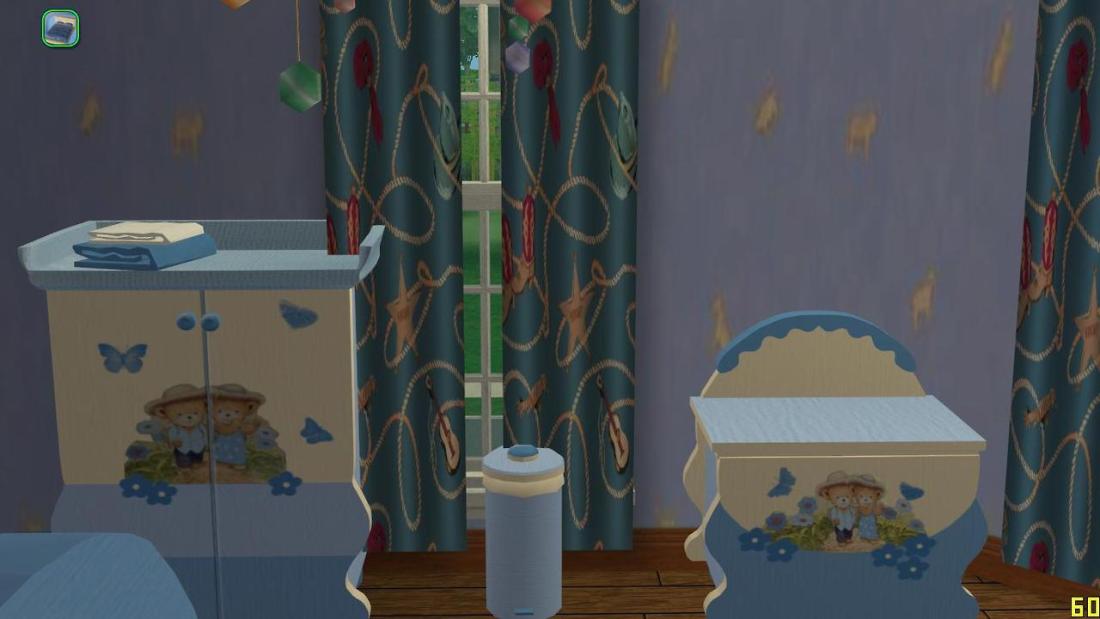Tap the queued action icon showing a blanket
Image resolution: width=1100 pixels, height=619 pixels.
click(60, 28)
